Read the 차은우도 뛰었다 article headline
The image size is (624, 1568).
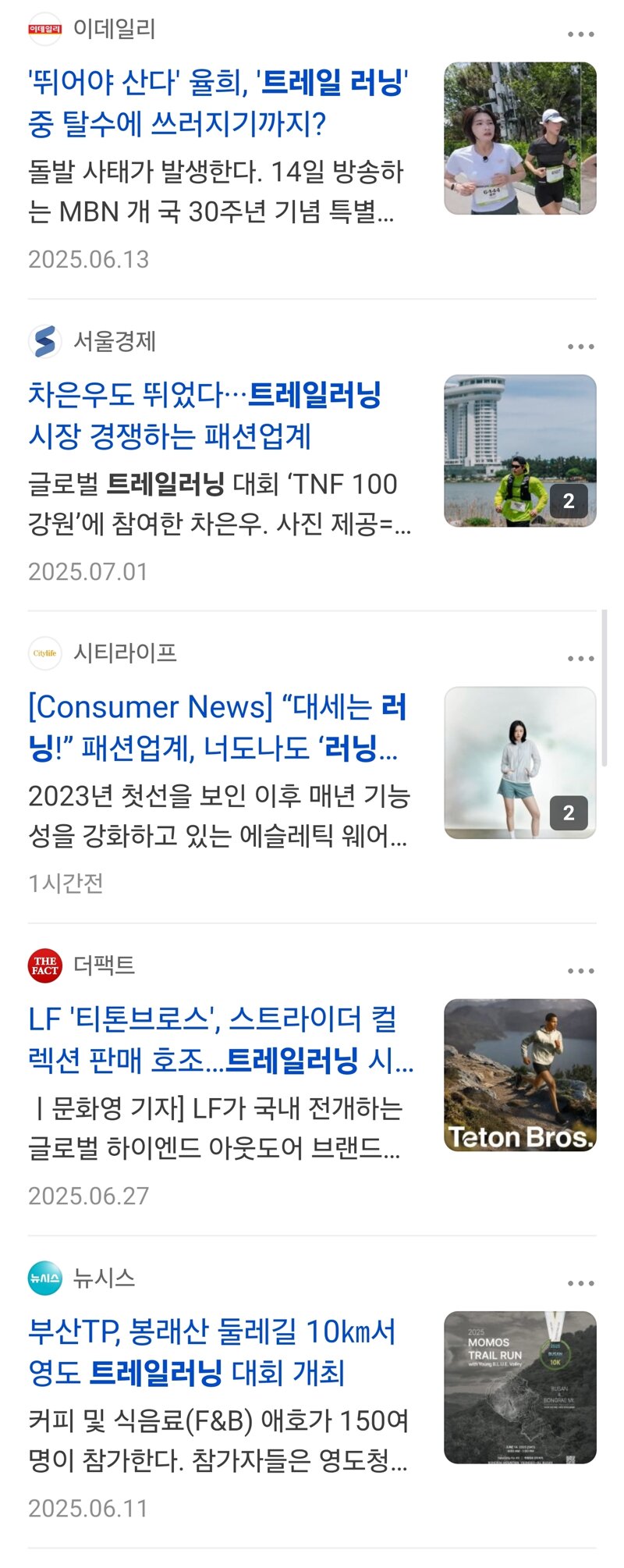(204, 414)
